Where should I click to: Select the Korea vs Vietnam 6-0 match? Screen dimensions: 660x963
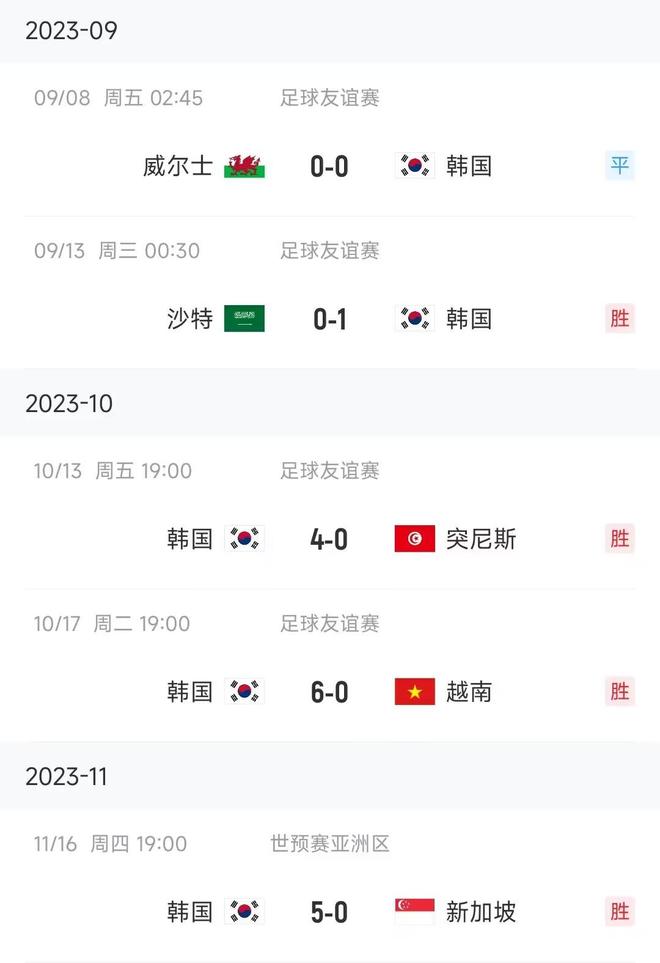[329, 692]
